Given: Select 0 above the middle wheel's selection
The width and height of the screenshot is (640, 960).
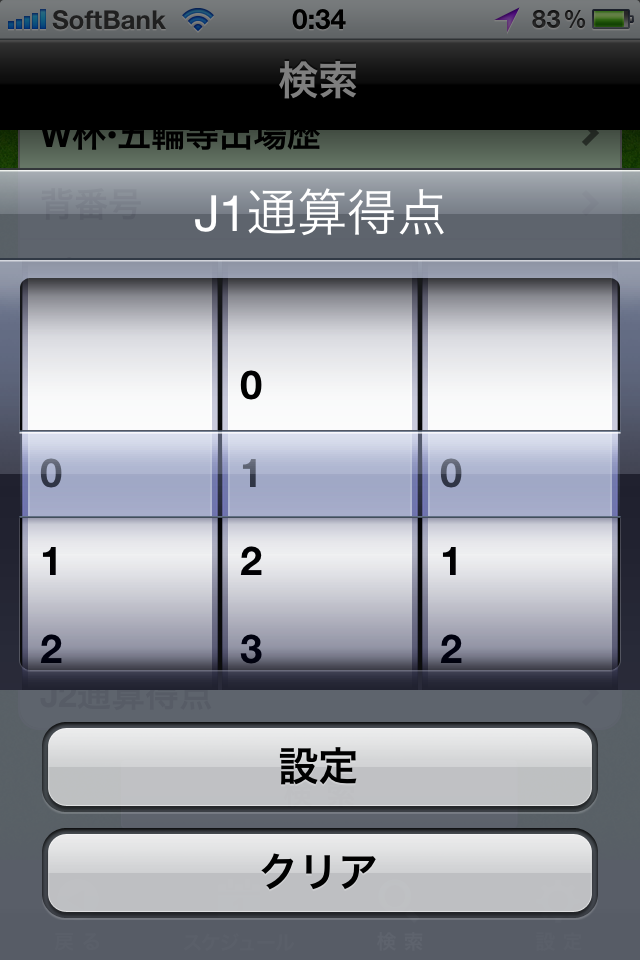Looking at the screenshot, I should (251, 385).
